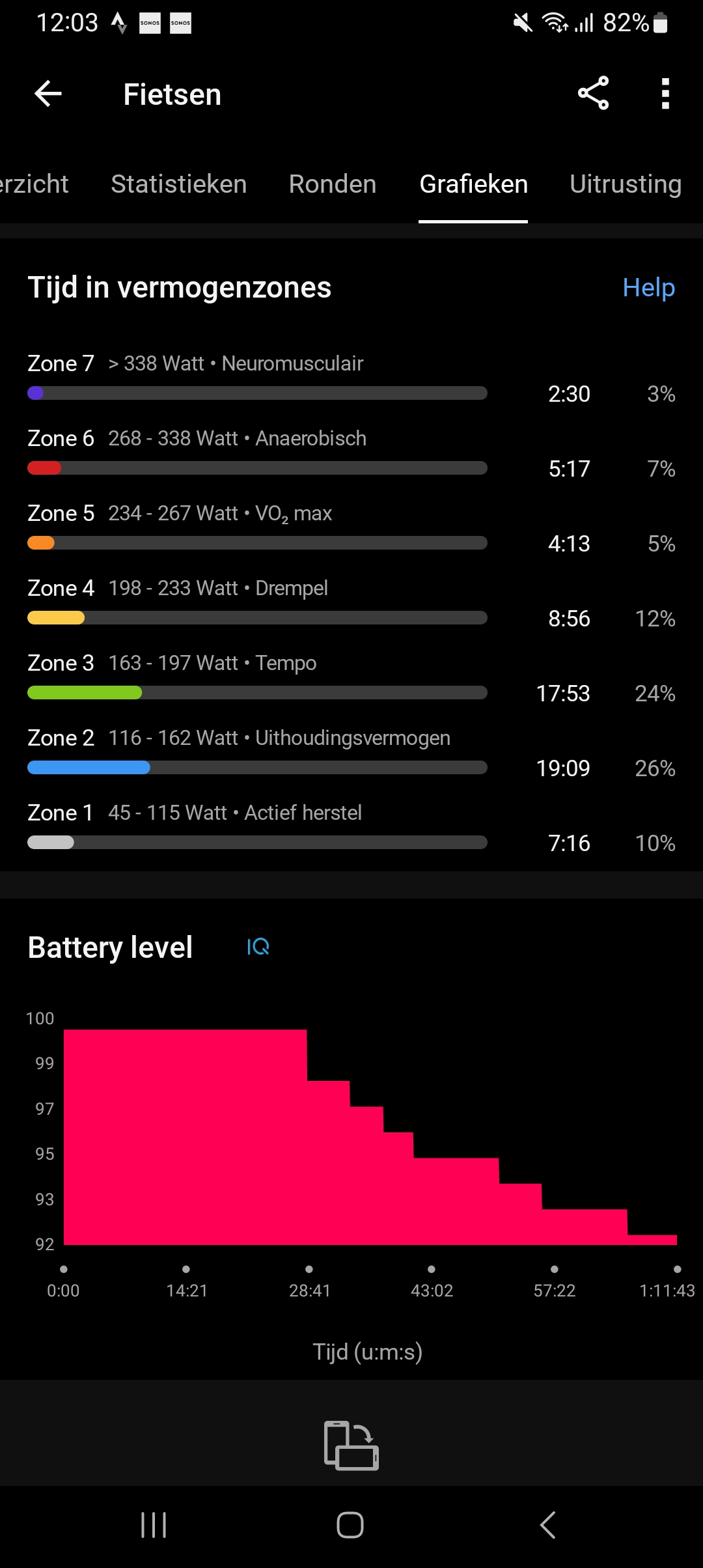This screenshot has height=1568, width=703.
Task: Switch to the Statistieken tab
Action: pyautogui.click(x=179, y=184)
